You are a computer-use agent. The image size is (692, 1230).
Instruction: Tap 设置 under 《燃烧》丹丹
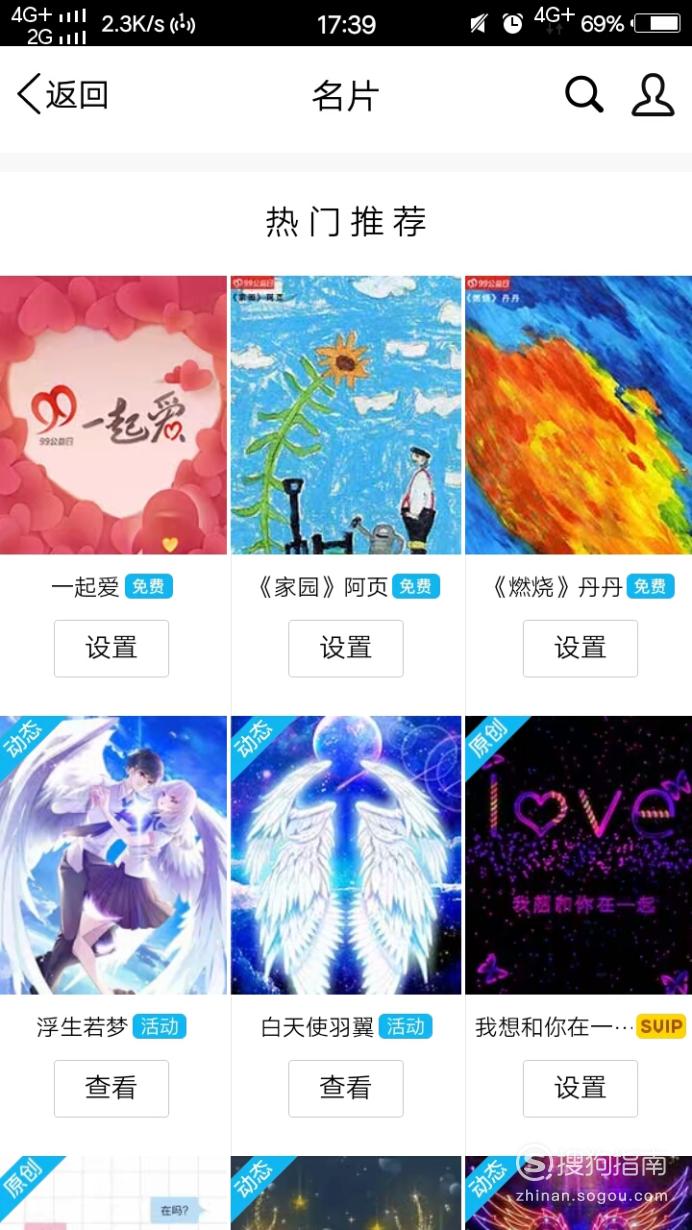[x=580, y=648]
